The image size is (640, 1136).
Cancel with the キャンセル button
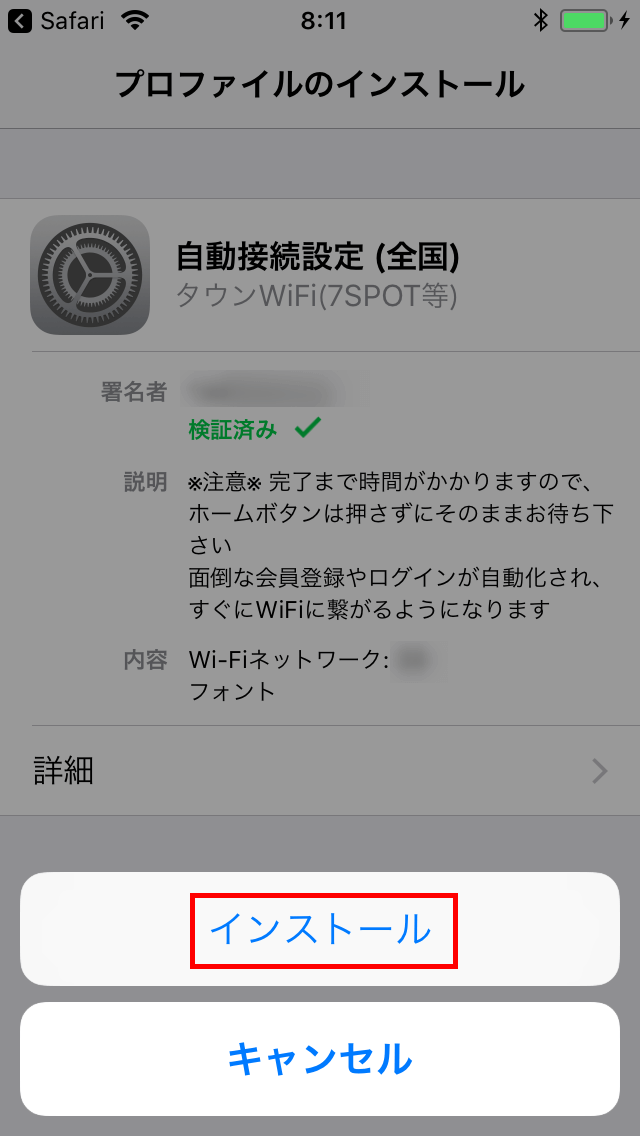click(x=320, y=1058)
